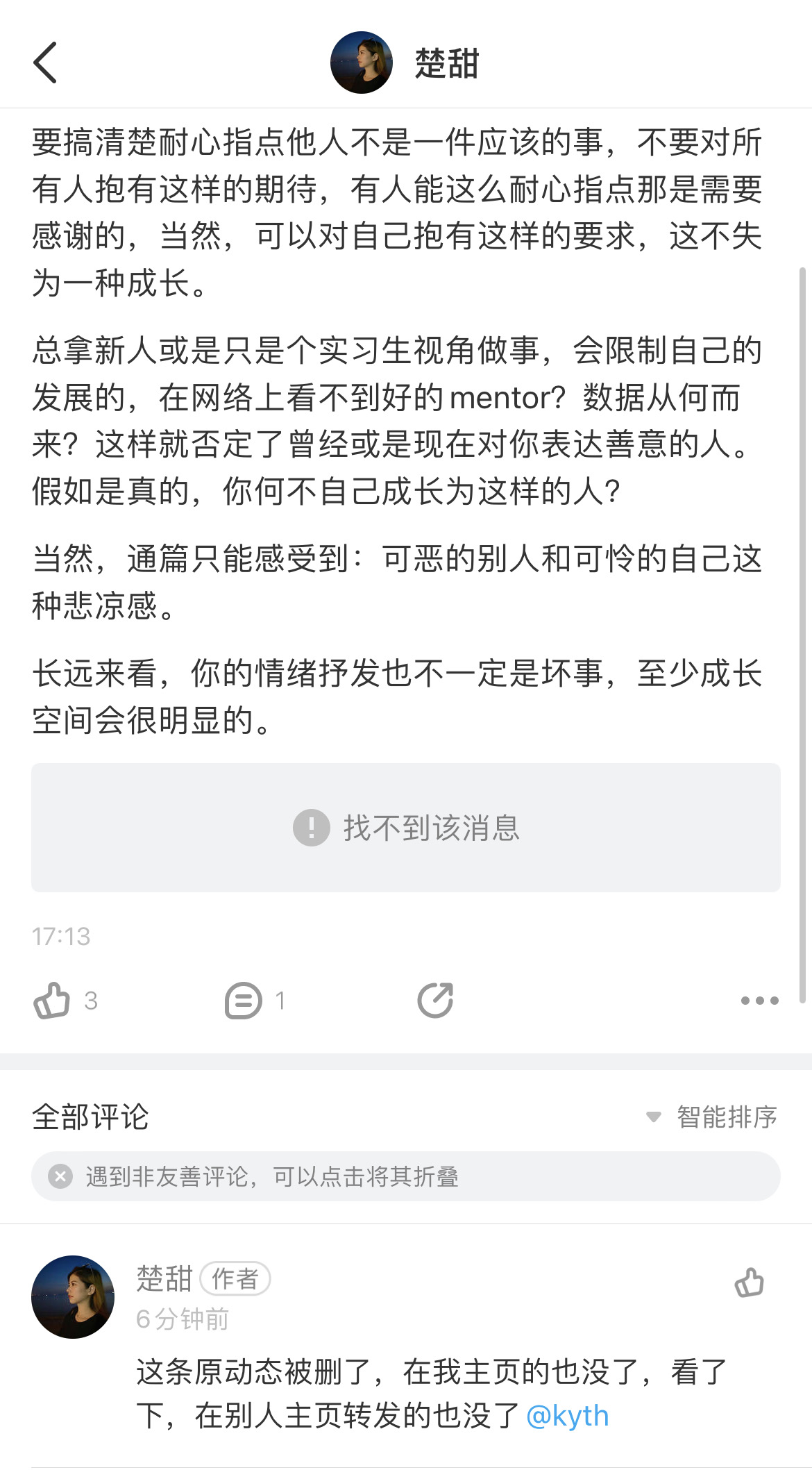Open commenter 楚甜's avatar in comments
812x1470 pixels.
pyautogui.click(x=73, y=1296)
